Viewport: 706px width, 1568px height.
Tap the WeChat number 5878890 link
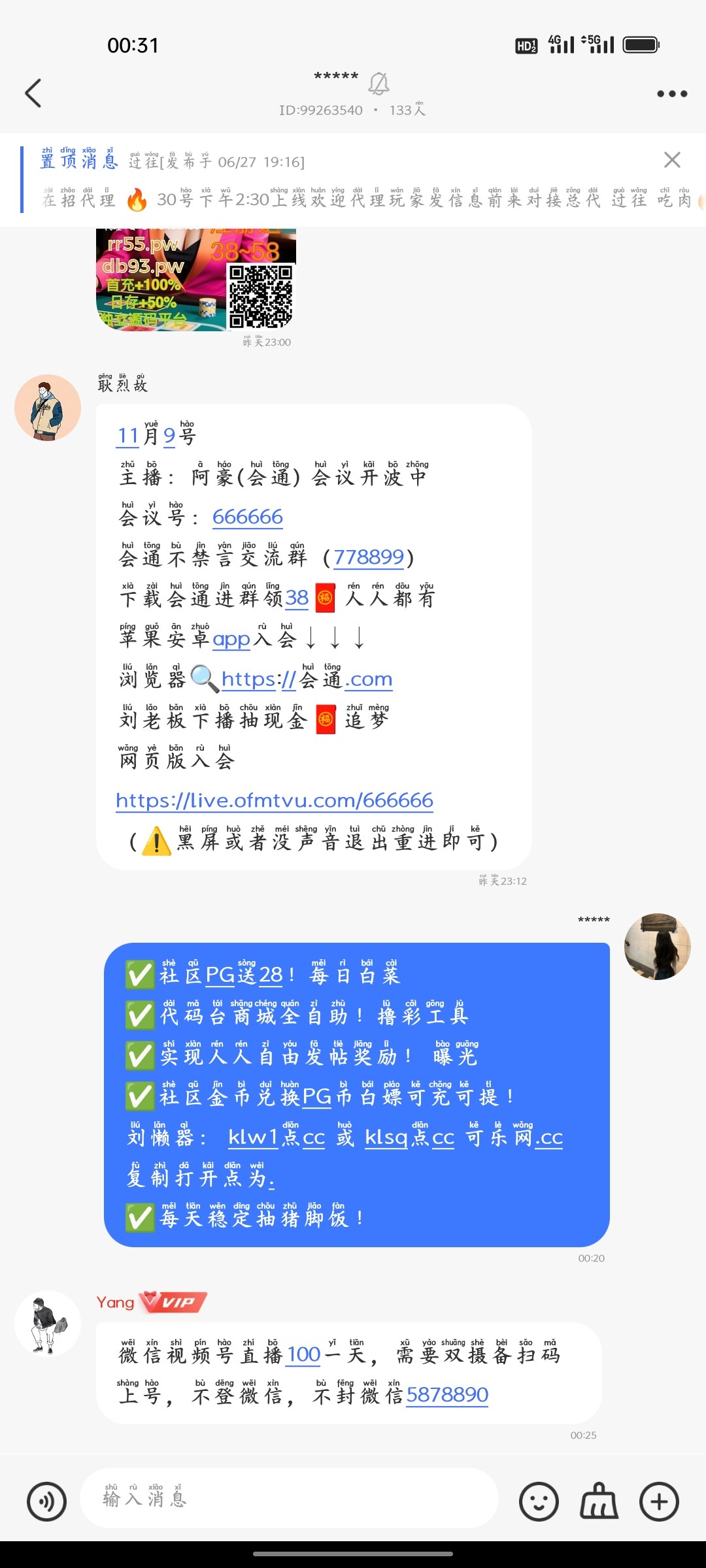click(448, 1394)
